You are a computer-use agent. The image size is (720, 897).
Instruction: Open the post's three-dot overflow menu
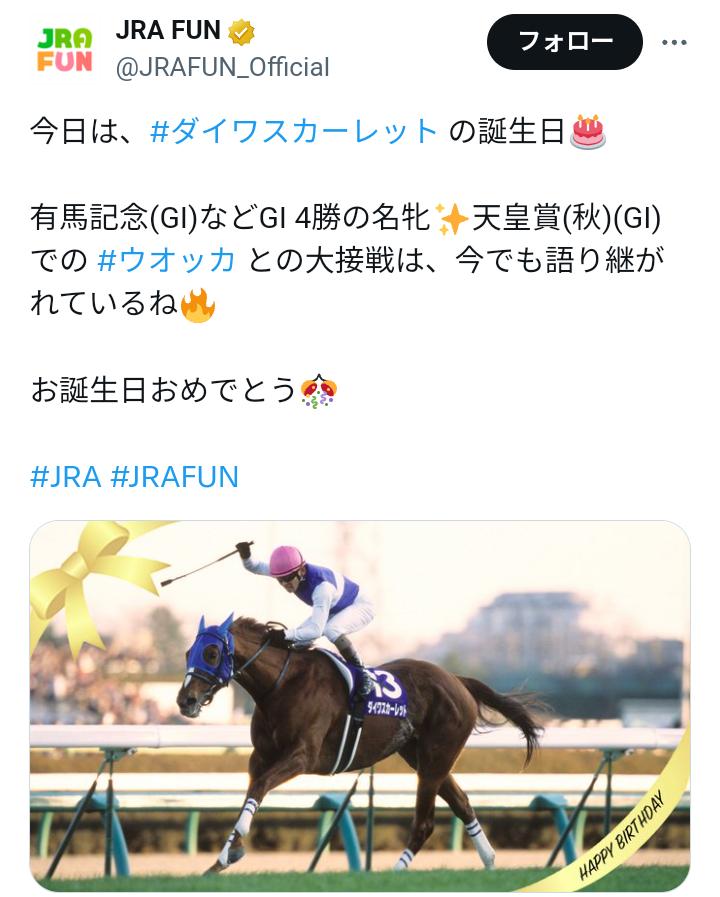pyautogui.click(x=675, y=42)
